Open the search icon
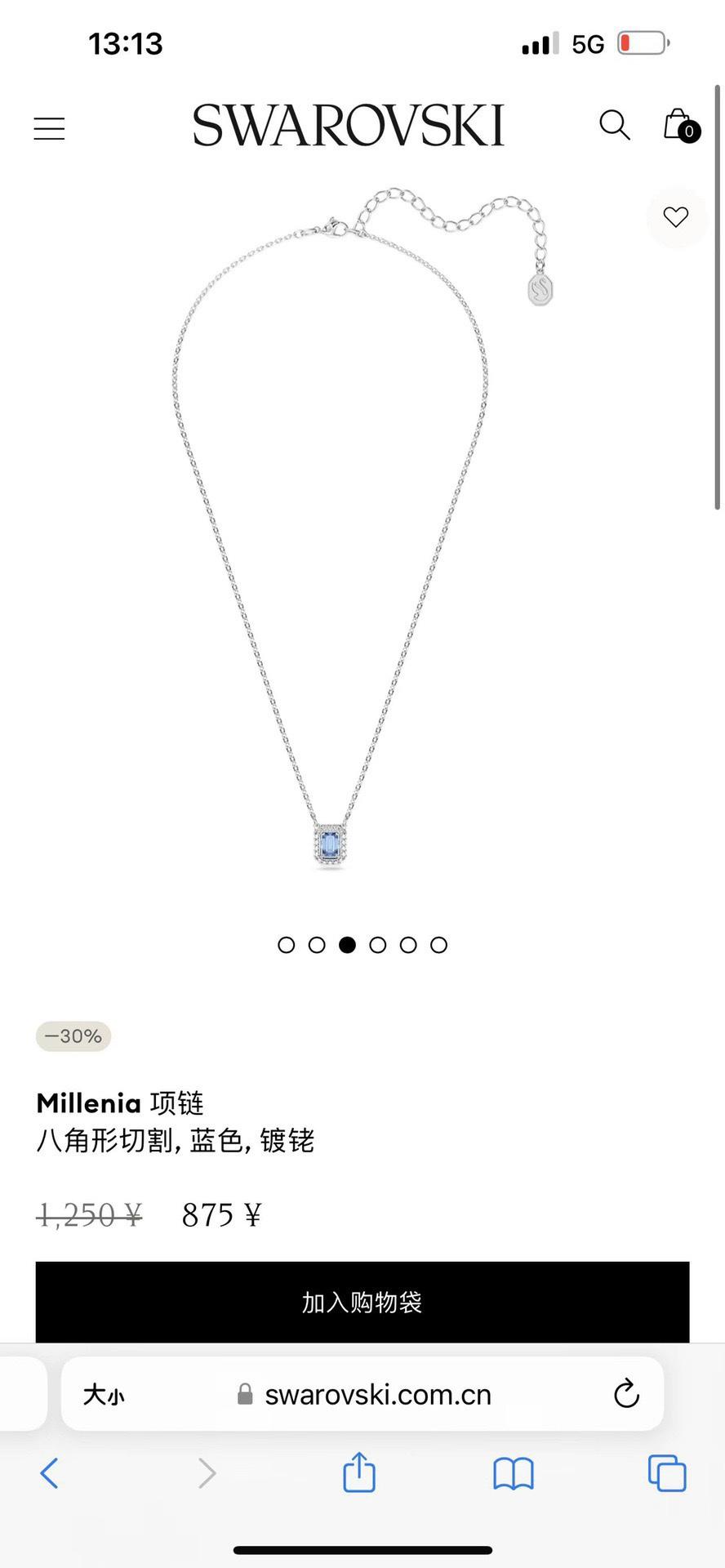This screenshot has height=1568, width=725. (614, 125)
